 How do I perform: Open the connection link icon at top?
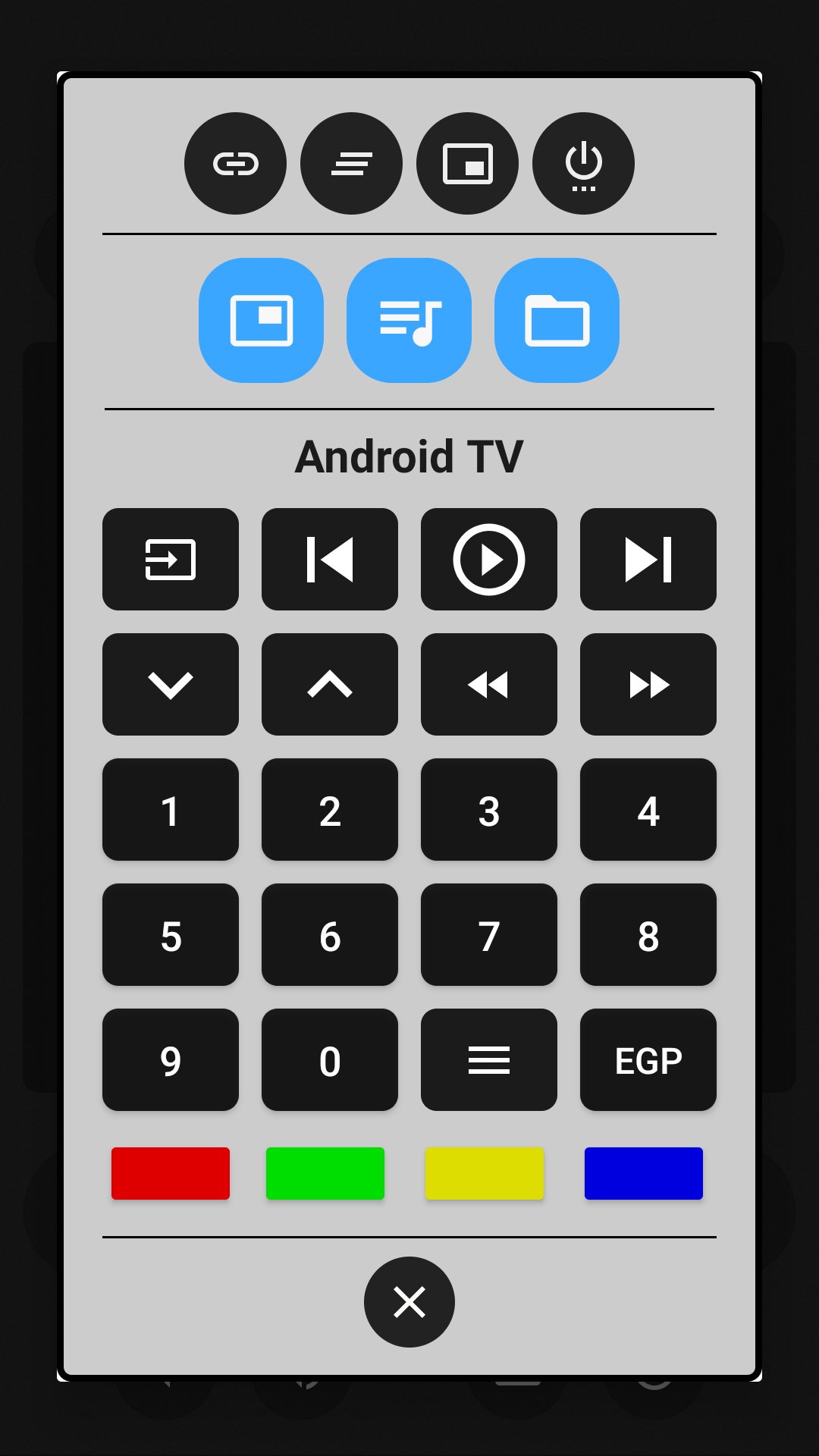tap(235, 164)
